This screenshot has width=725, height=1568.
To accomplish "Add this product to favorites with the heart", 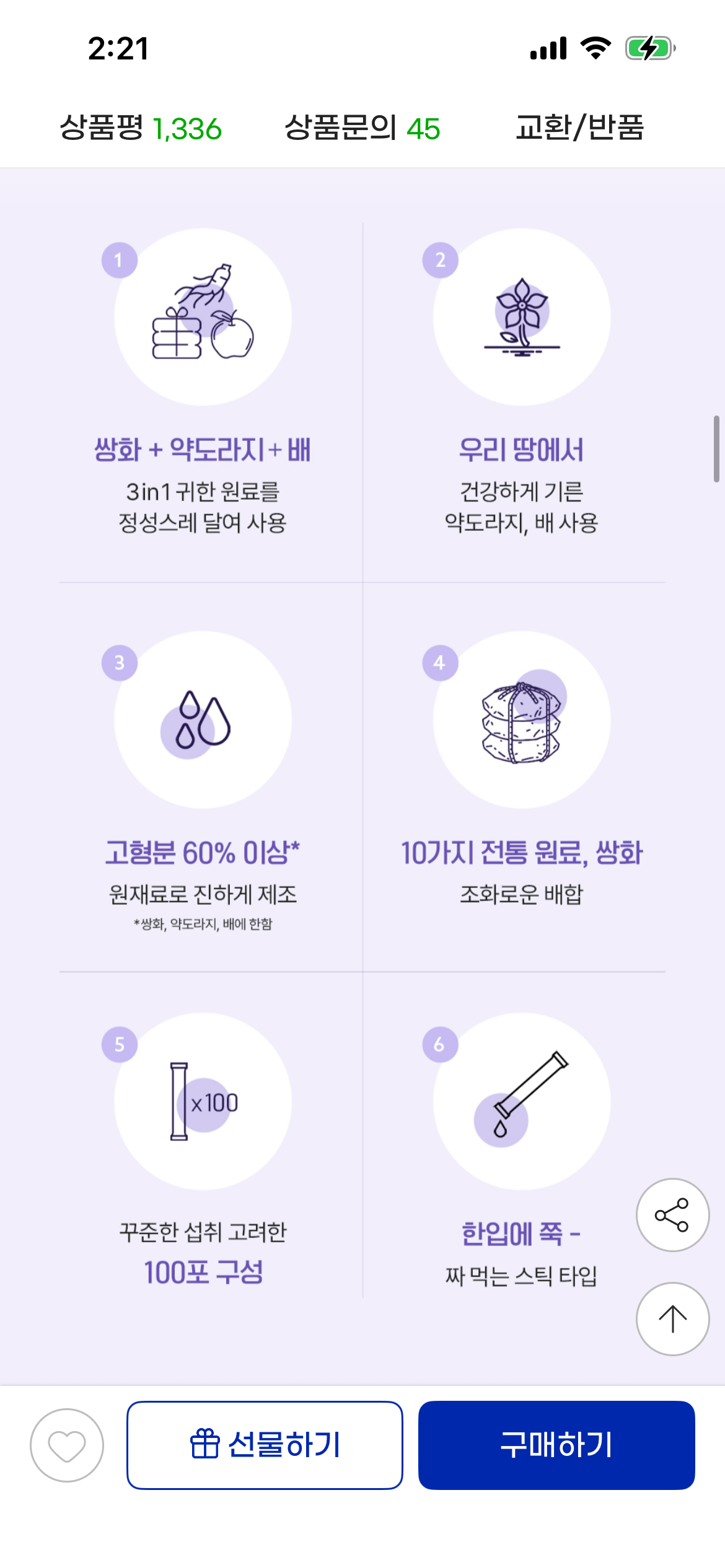I will 67,1445.
